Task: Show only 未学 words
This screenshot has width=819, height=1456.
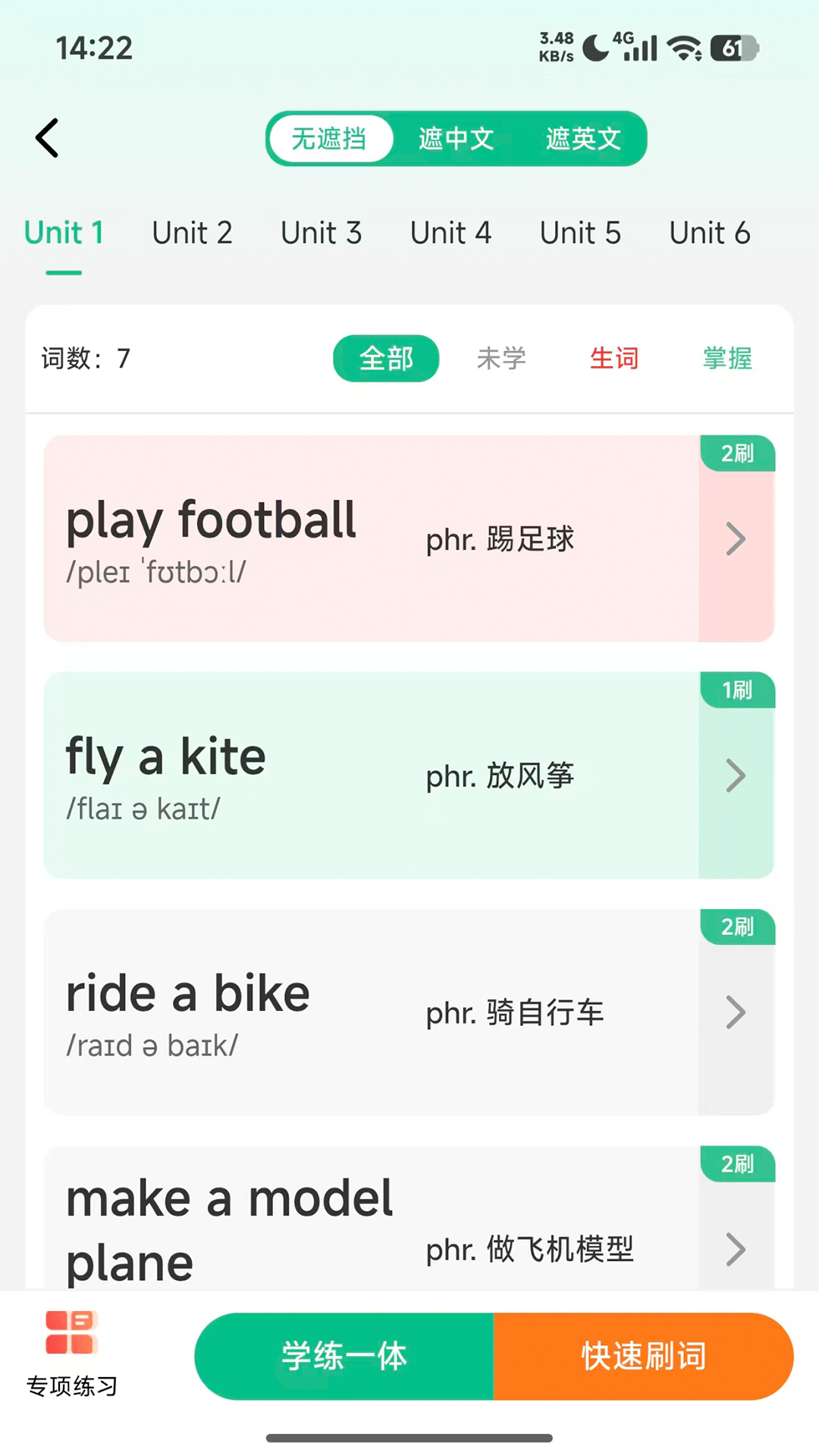Action: (501, 358)
